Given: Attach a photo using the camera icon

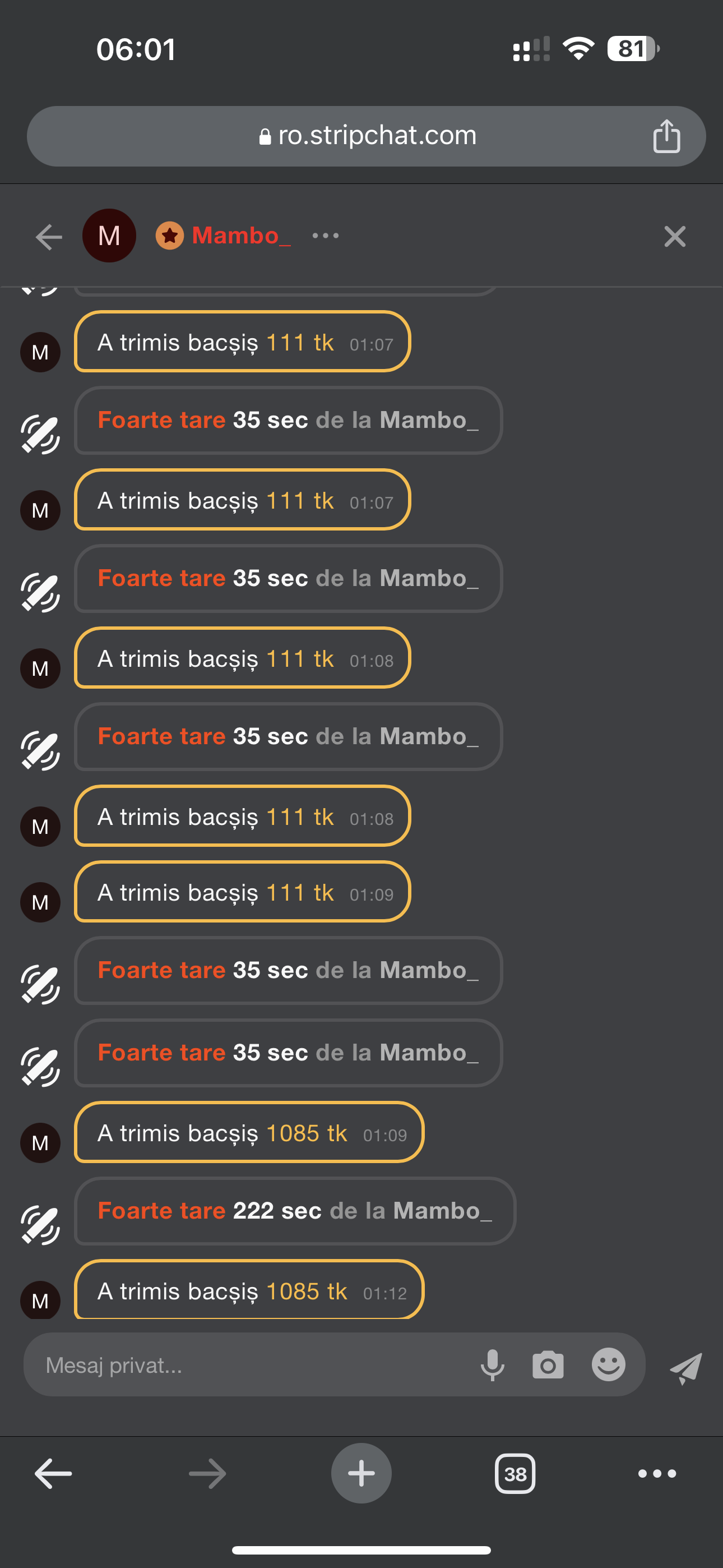Looking at the screenshot, I should click(x=548, y=1364).
